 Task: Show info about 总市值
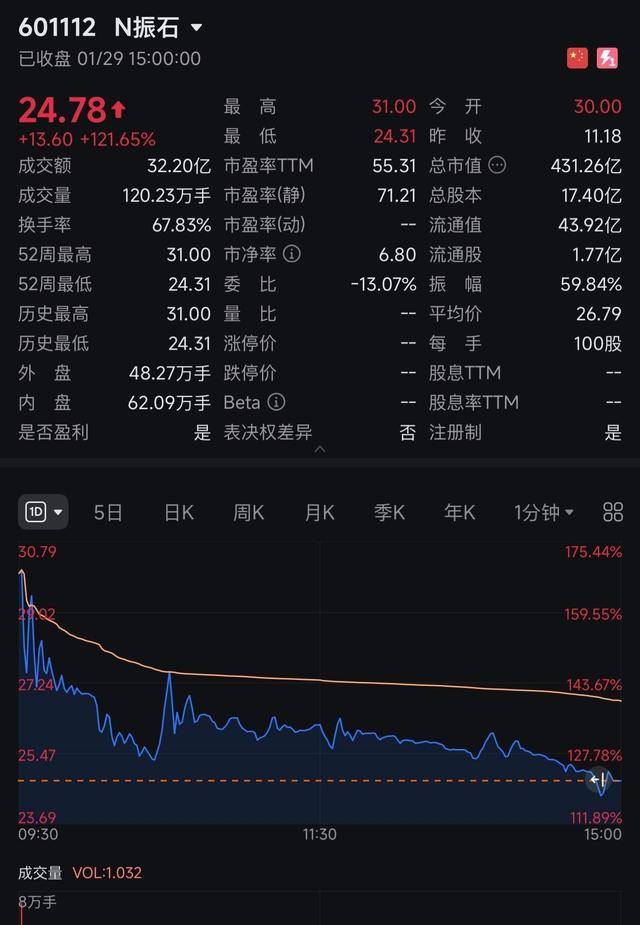tap(497, 165)
